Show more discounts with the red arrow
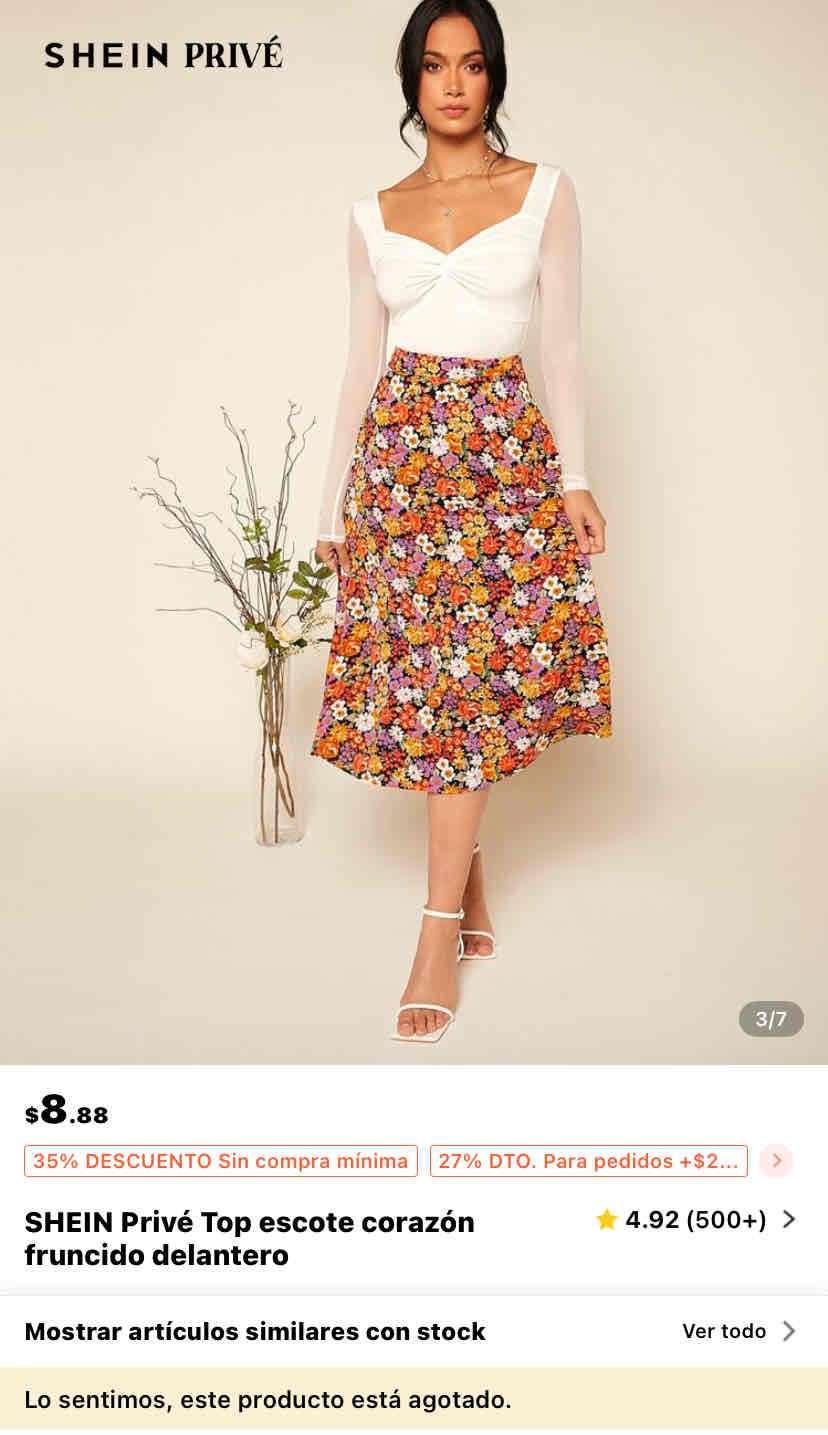This screenshot has height=1435, width=828. [776, 1161]
